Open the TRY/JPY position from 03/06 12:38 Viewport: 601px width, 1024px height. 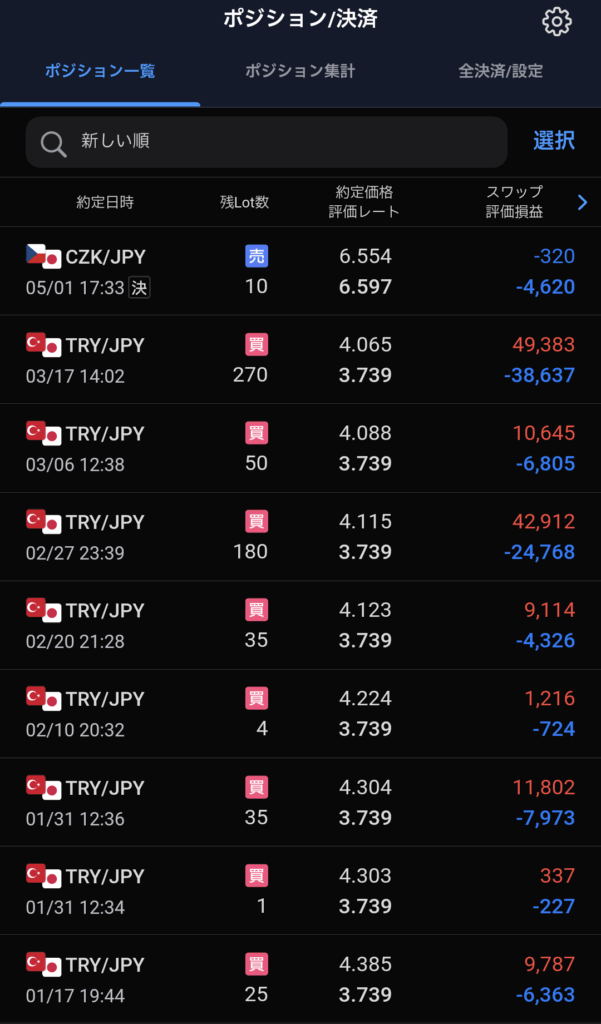click(300, 448)
